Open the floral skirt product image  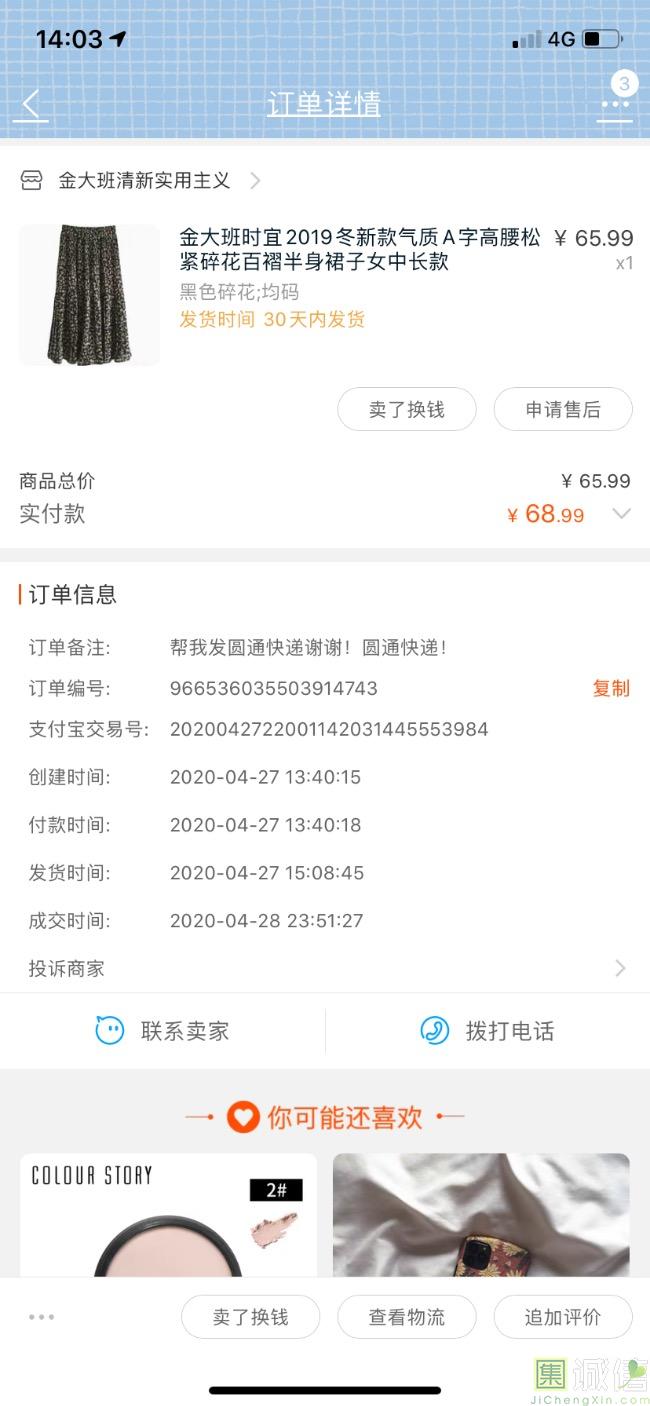(89, 294)
